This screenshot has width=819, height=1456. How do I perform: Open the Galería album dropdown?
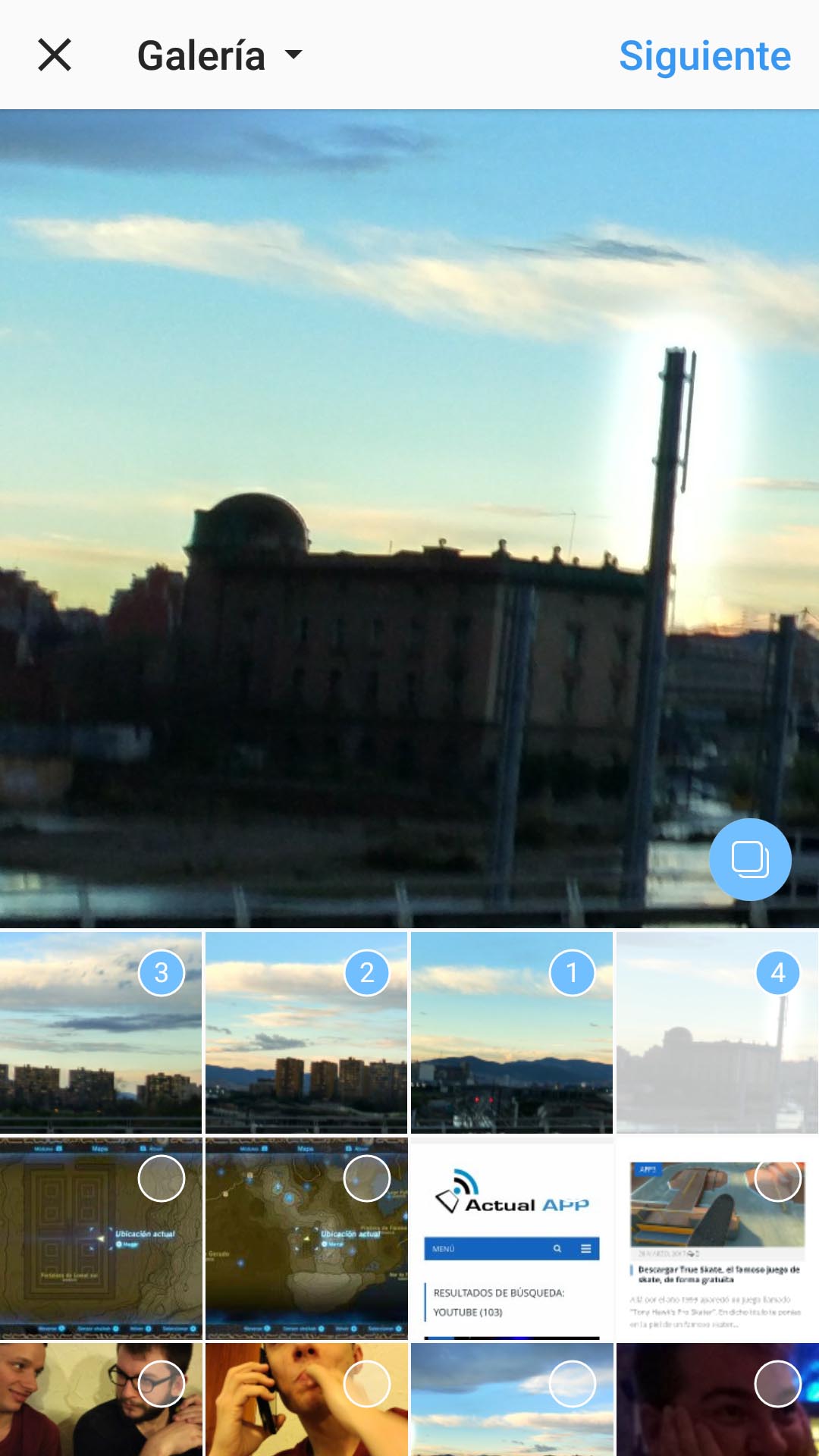pos(220,55)
